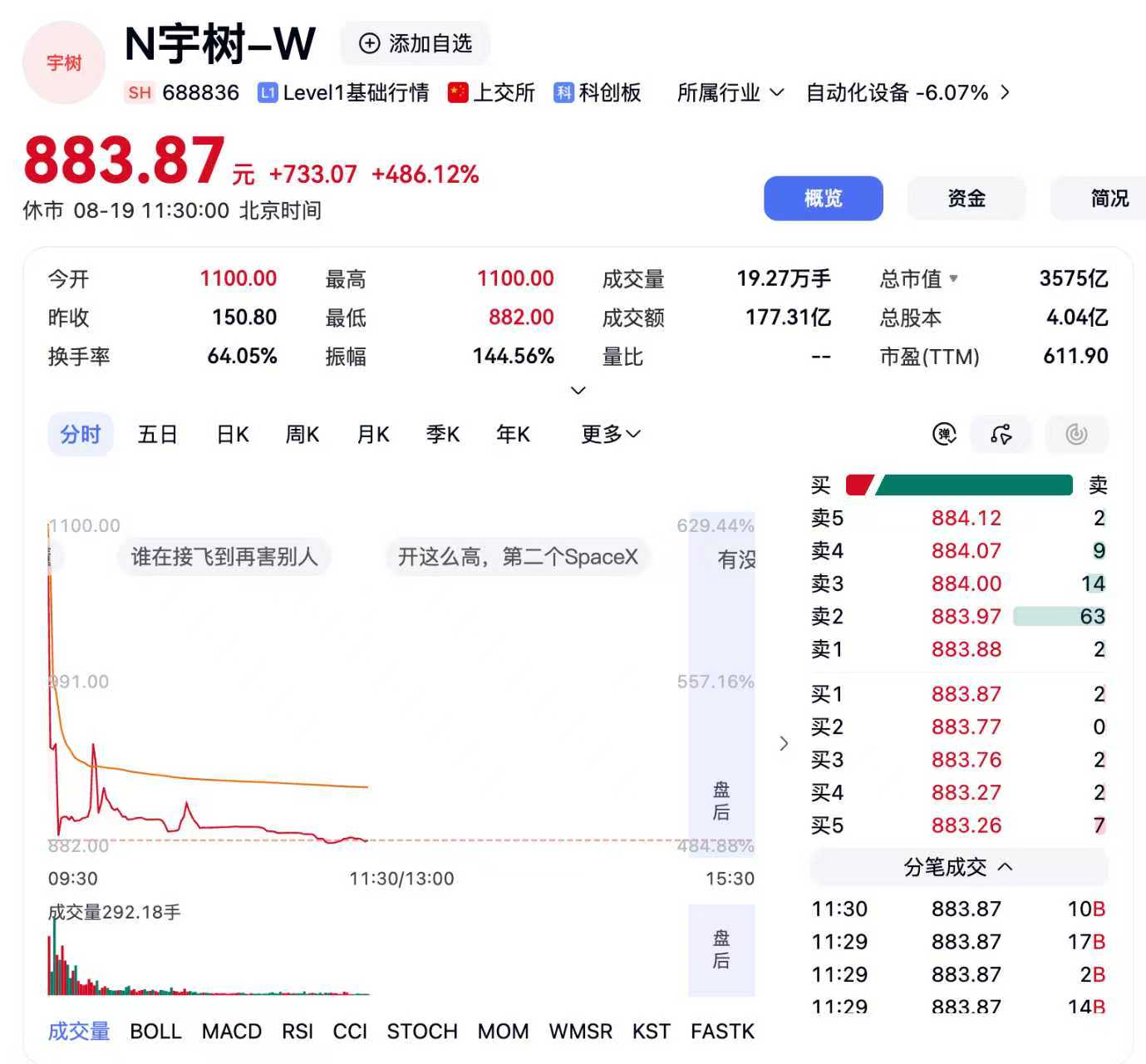Select the BOLL indicator
The width and height of the screenshot is (1146, 1064).
(x=155, y=1032)
